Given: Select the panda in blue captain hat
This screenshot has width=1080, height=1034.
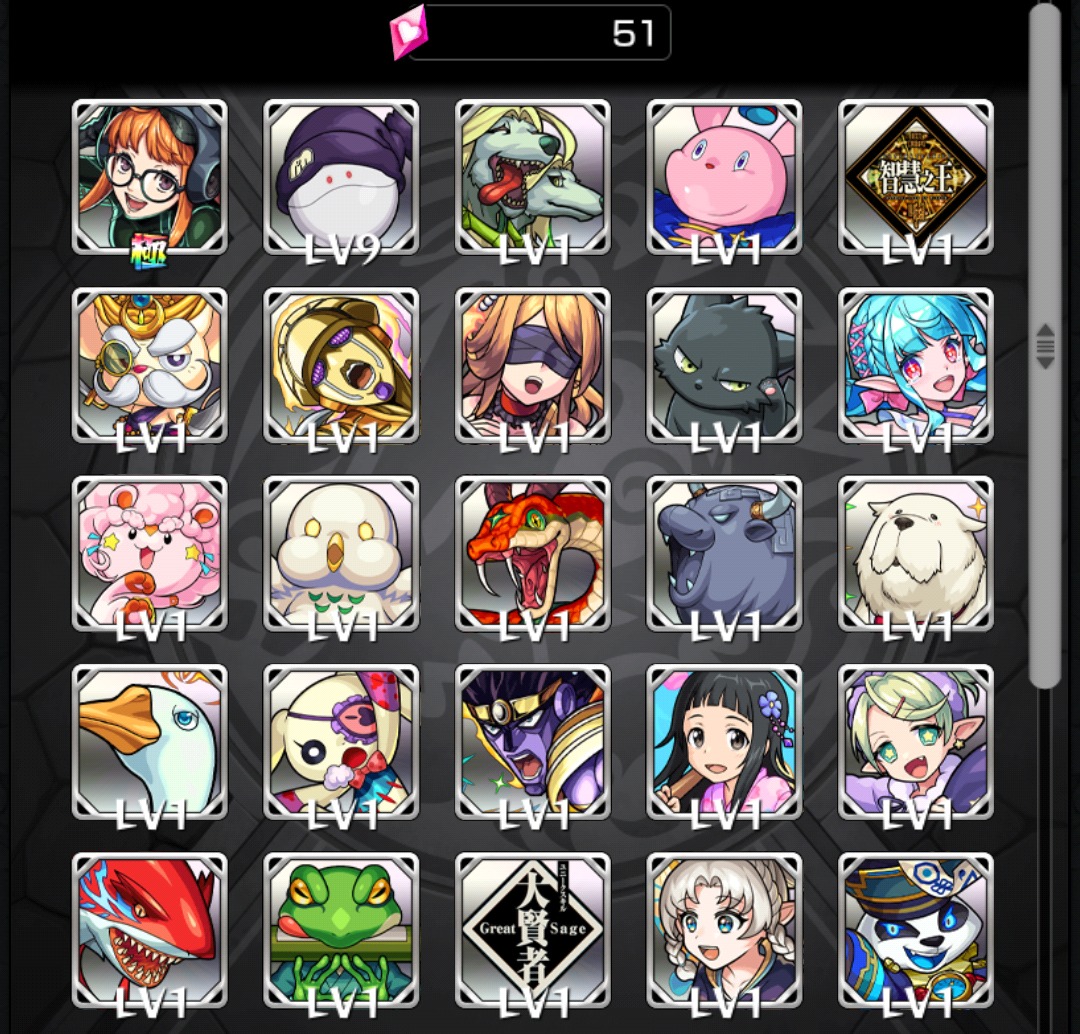Looking at the screenshot, I should 916,929.
